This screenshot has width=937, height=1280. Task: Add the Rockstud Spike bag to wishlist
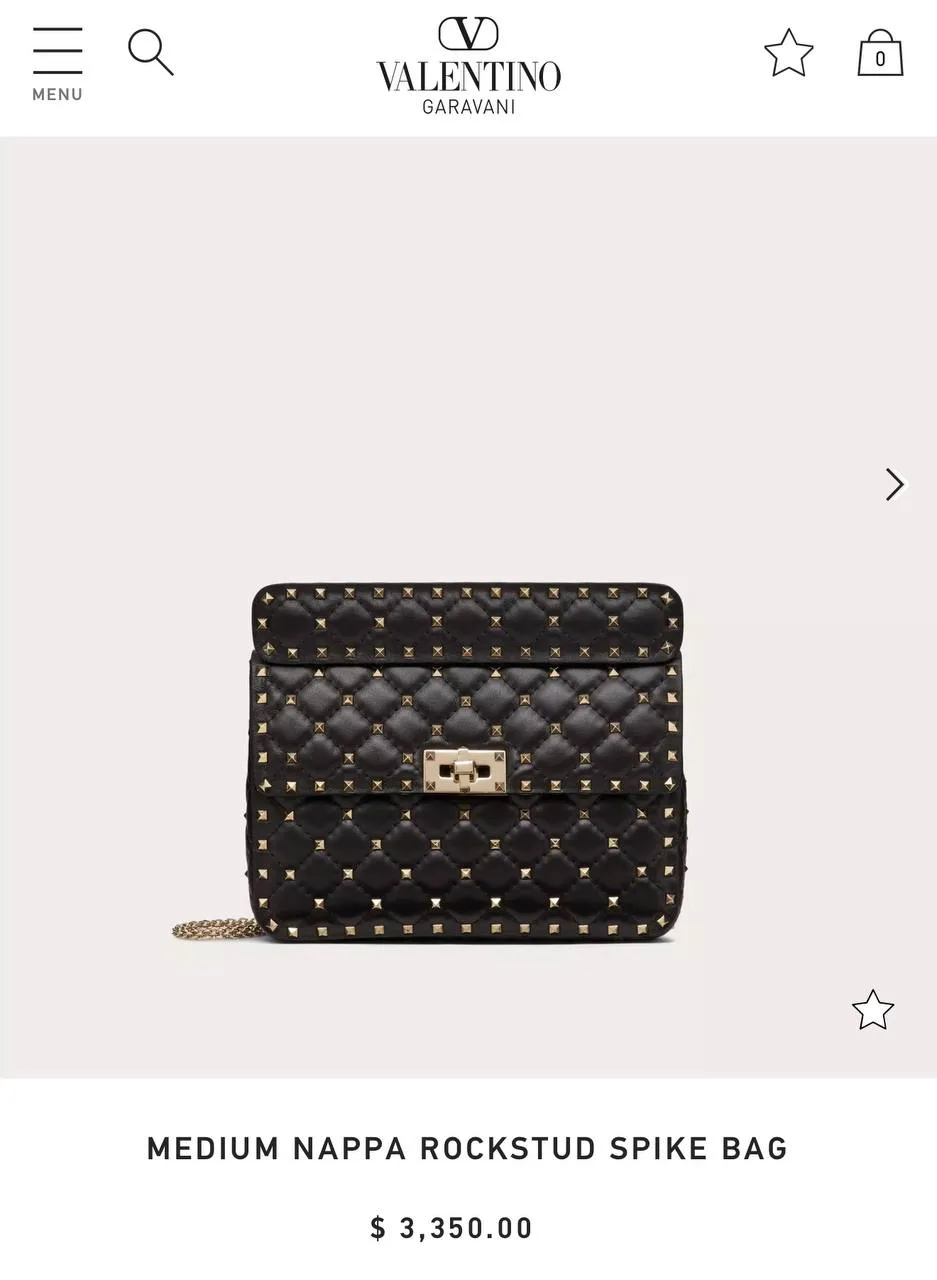pos(872,1010)
